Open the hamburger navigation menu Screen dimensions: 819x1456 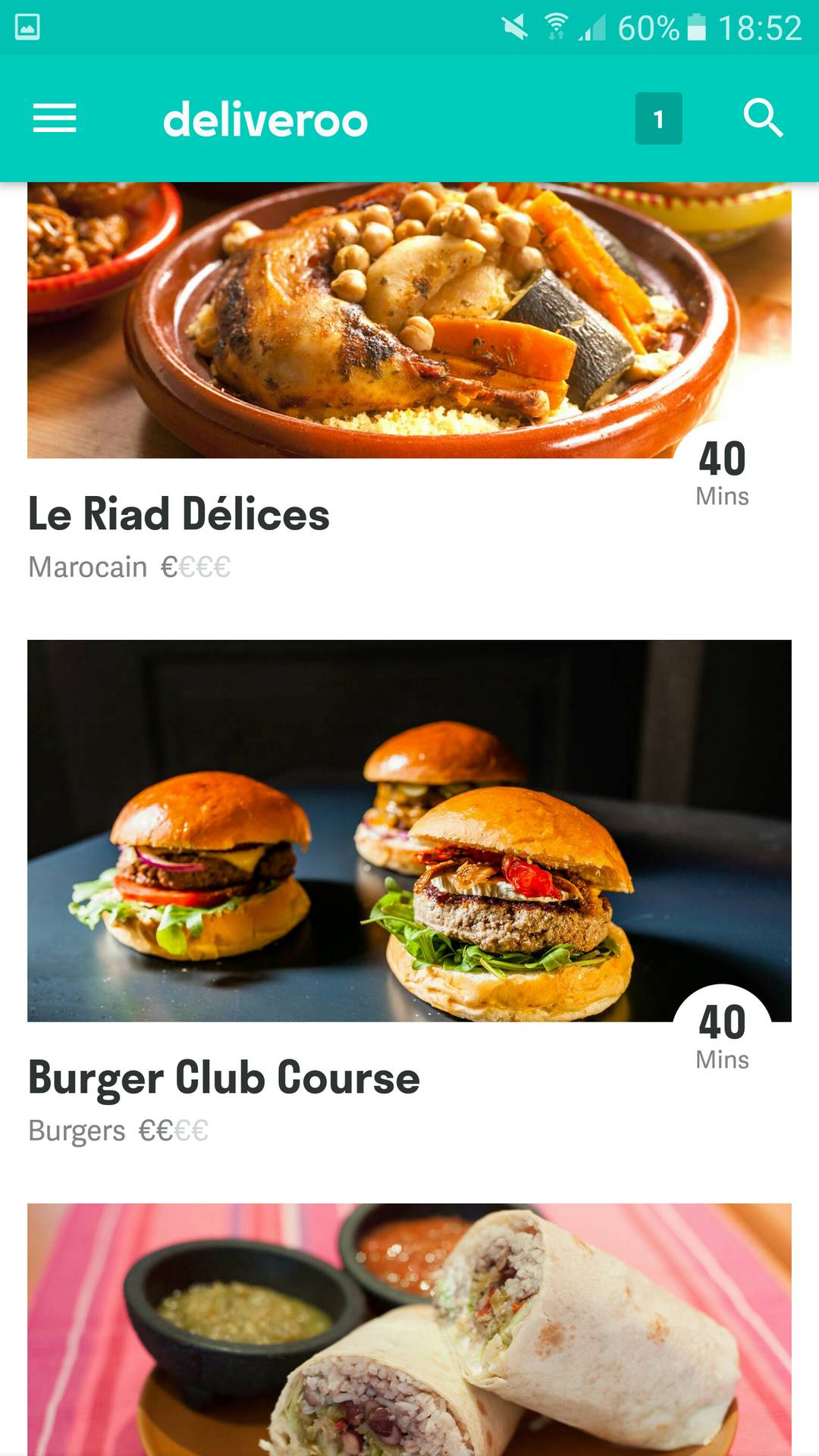55,118
